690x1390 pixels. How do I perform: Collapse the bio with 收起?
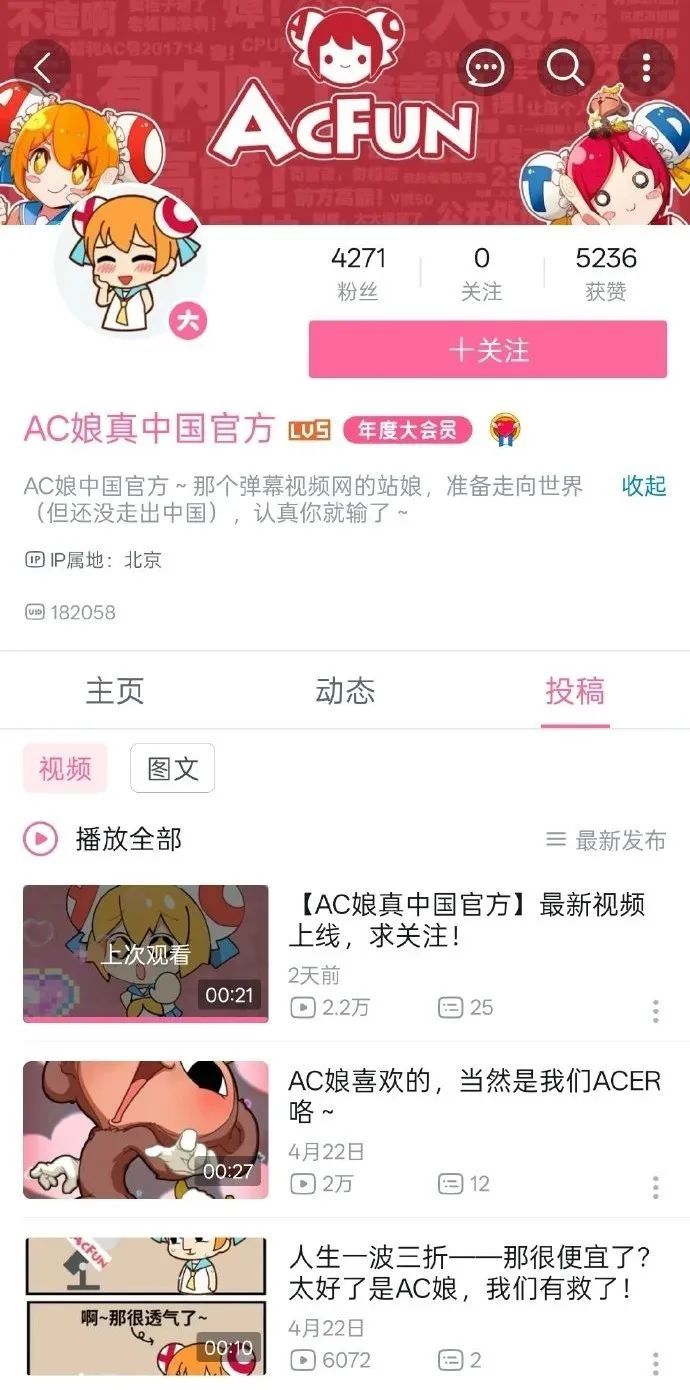(x=643, y=486)
